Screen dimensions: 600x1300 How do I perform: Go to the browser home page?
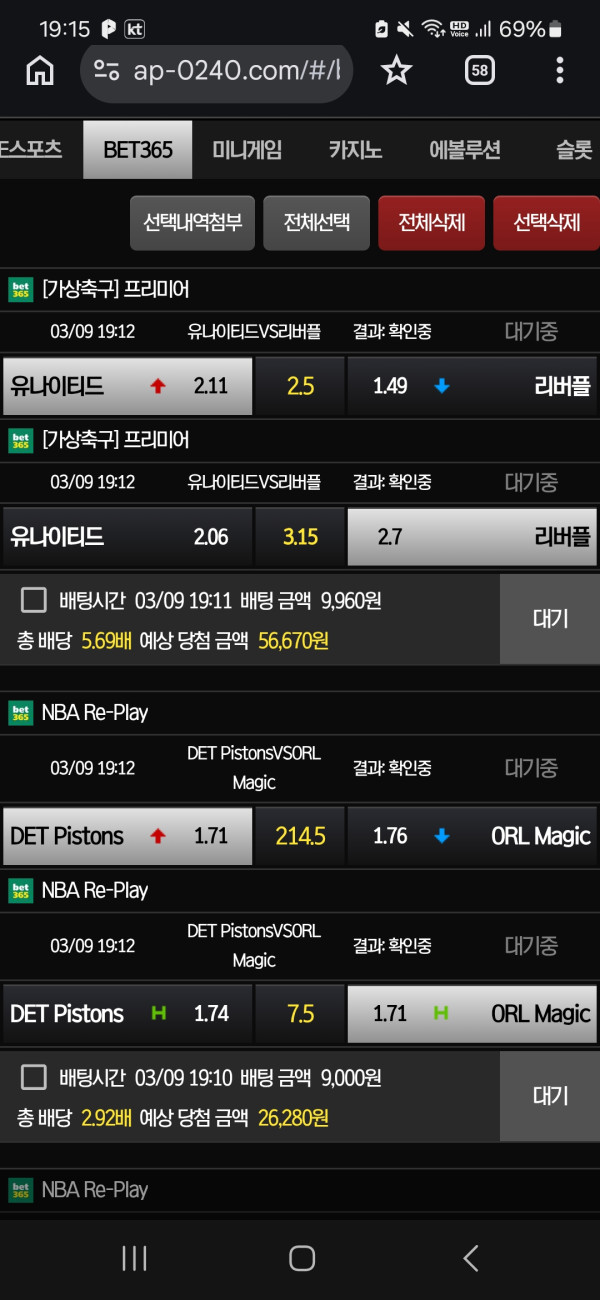(40, 70)
